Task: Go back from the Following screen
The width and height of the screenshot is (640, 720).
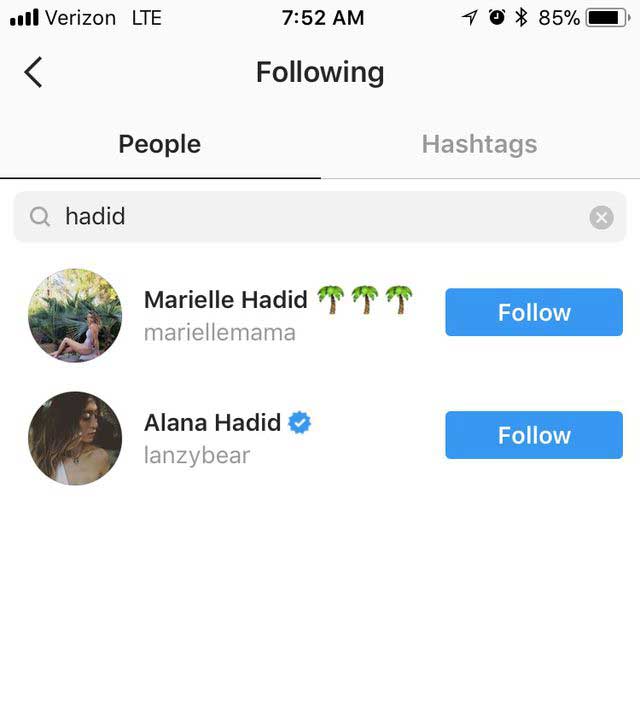Action: tap(33, 72)
